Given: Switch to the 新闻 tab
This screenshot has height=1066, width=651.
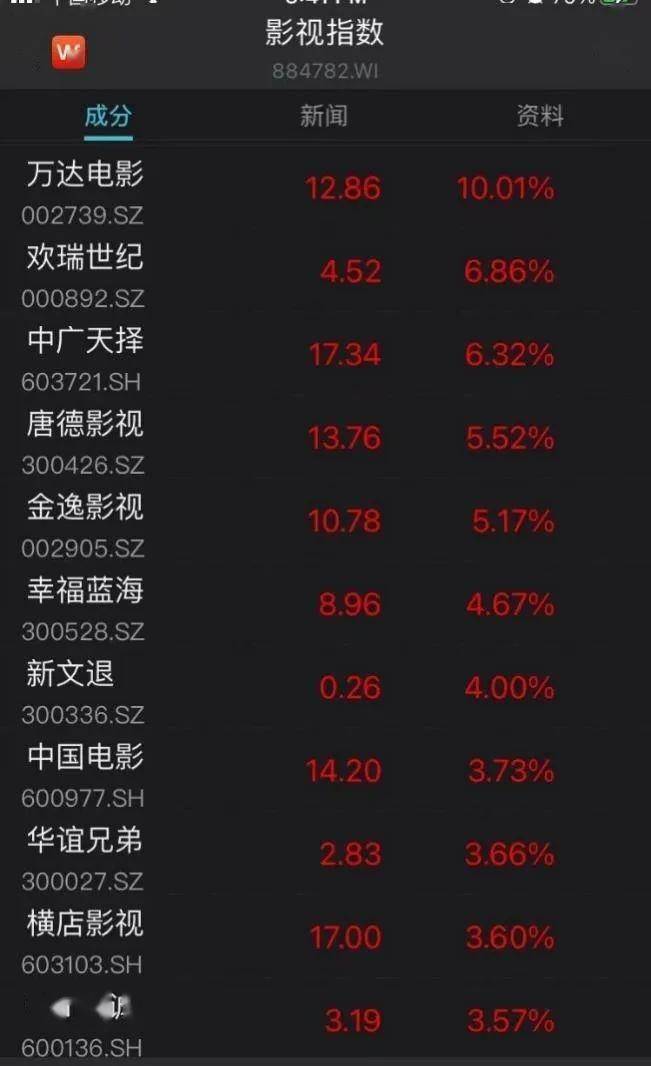Looking at the screenshot, I should [324, 116].
